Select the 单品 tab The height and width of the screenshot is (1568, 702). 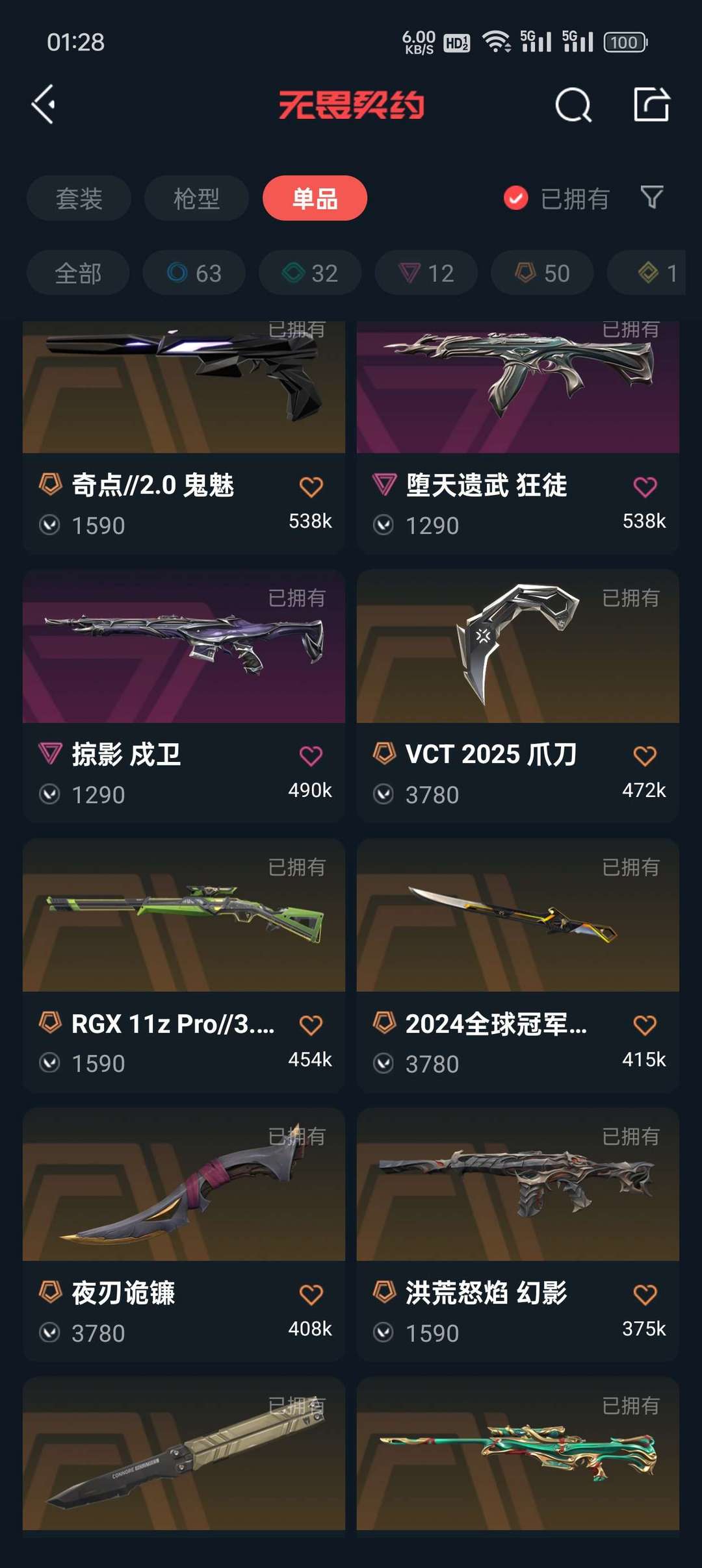pyautogui.click(x=315, y=198)
